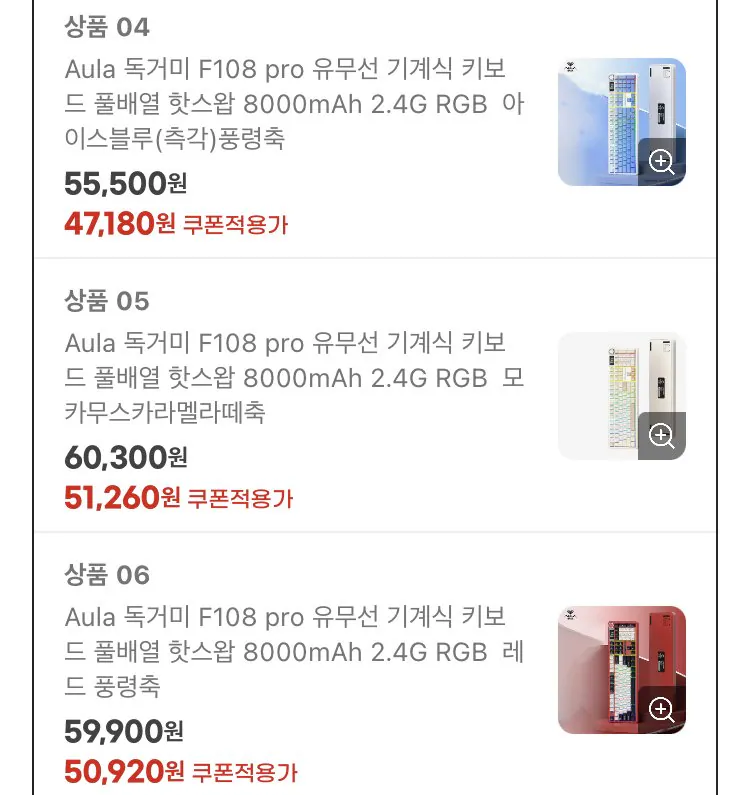Zoom the red 상품 06 keyboard image

click(662, 710)
